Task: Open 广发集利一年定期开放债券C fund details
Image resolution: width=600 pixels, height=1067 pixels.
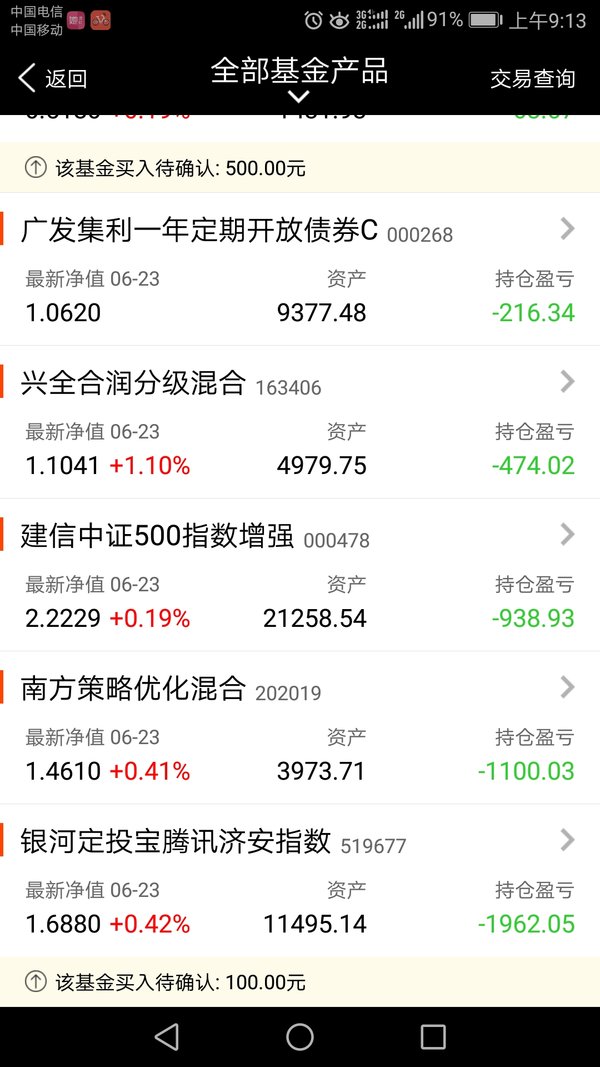Action: [x=300, y=269]
